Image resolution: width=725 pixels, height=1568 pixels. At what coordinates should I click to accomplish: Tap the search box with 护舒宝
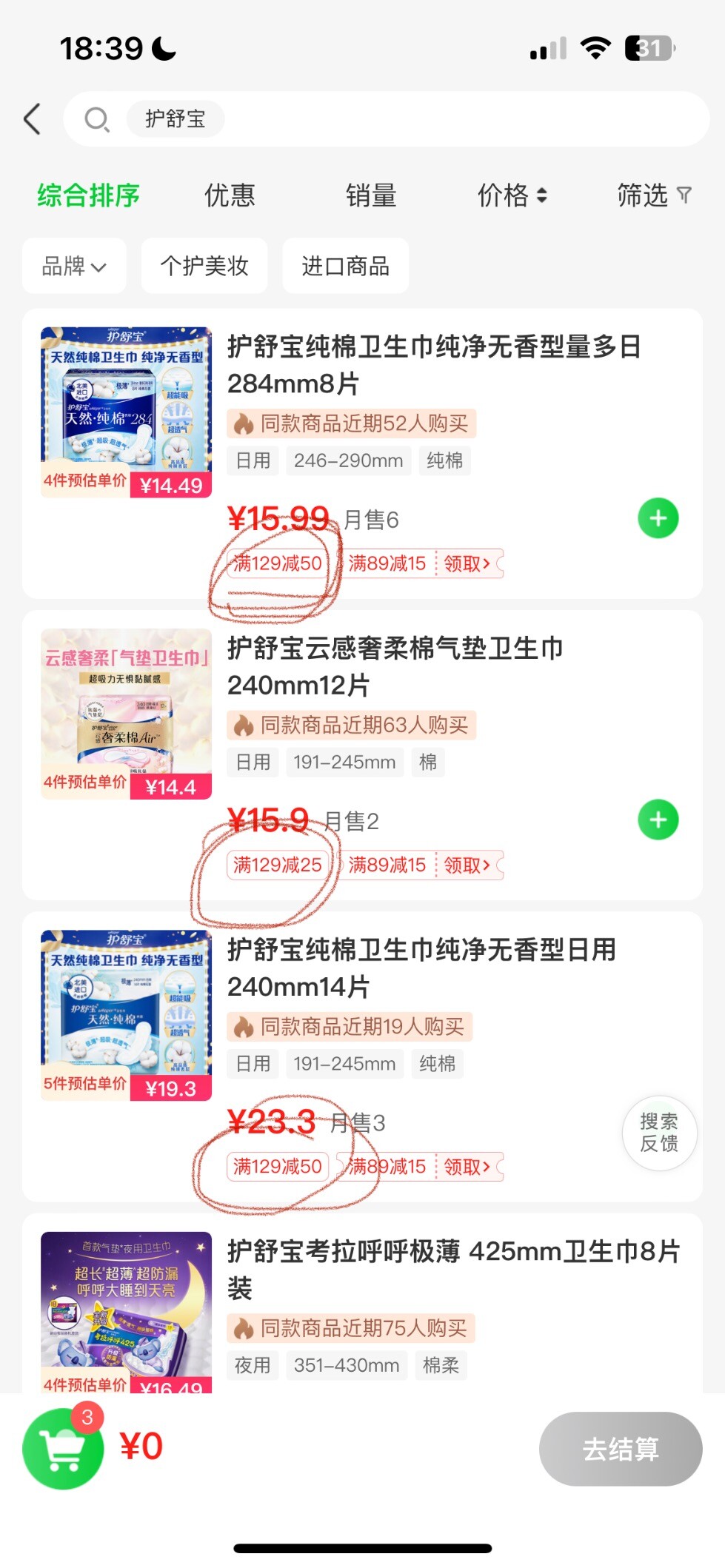pos(386,118)
